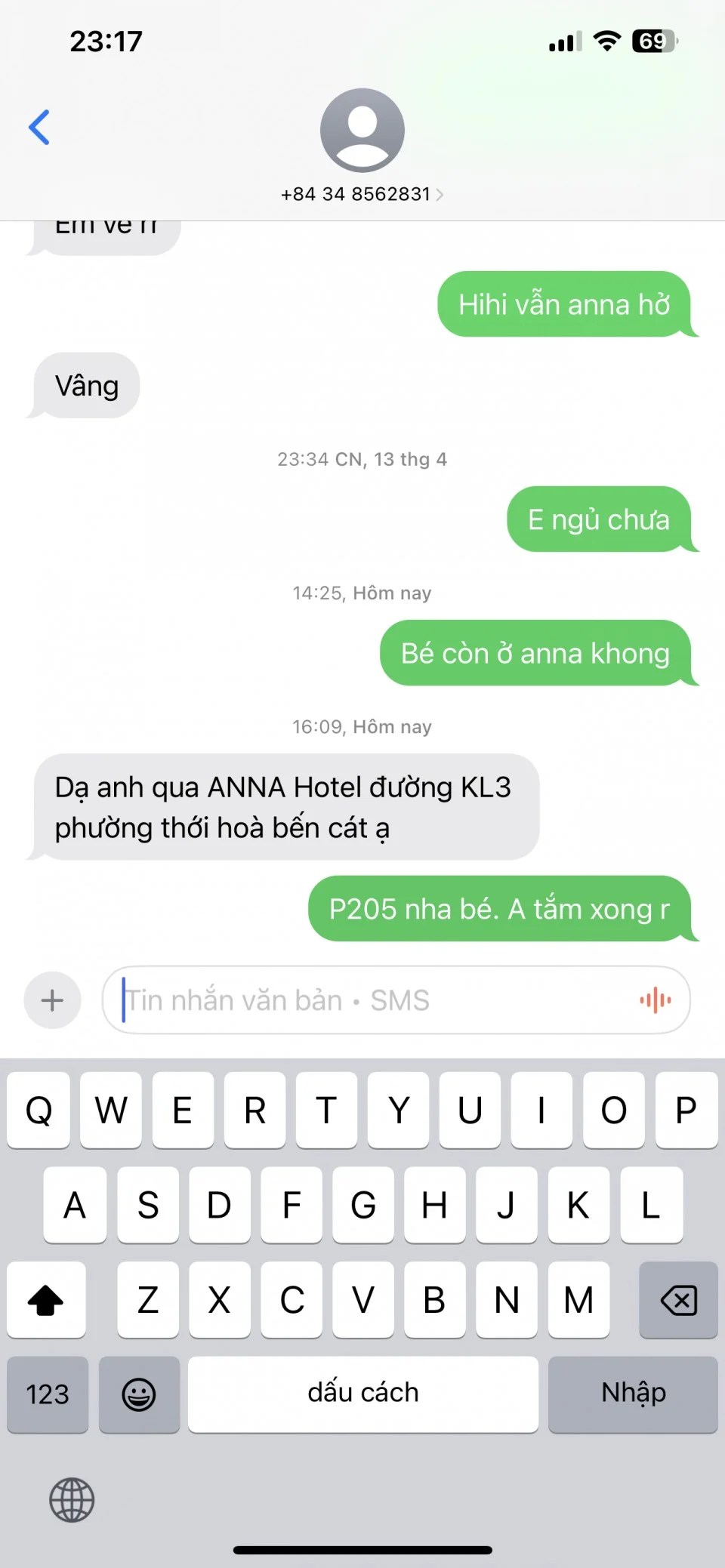Tap the backspace key
The width and height of the screenshot is (725, 1568).
tap(677, 1300)
